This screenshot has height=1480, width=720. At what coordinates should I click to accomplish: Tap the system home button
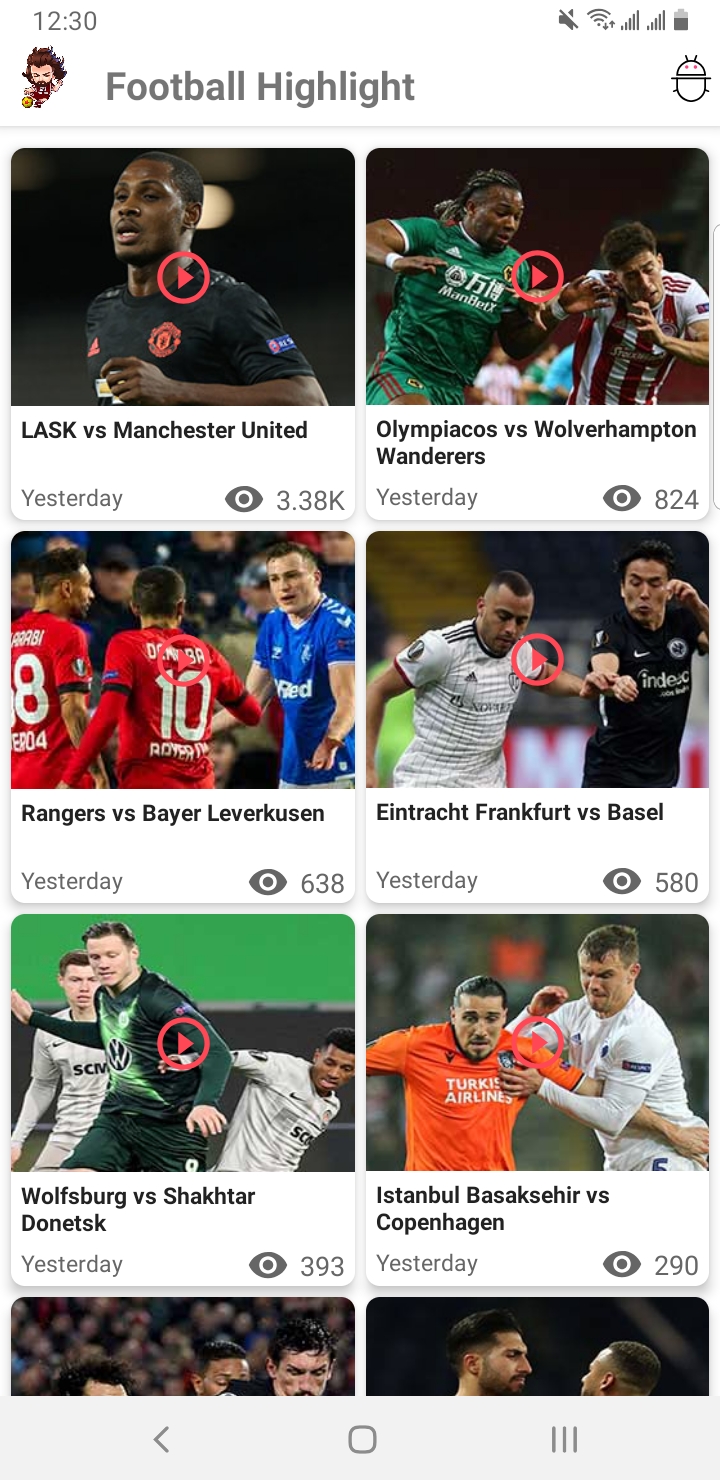click(362, 1439)
